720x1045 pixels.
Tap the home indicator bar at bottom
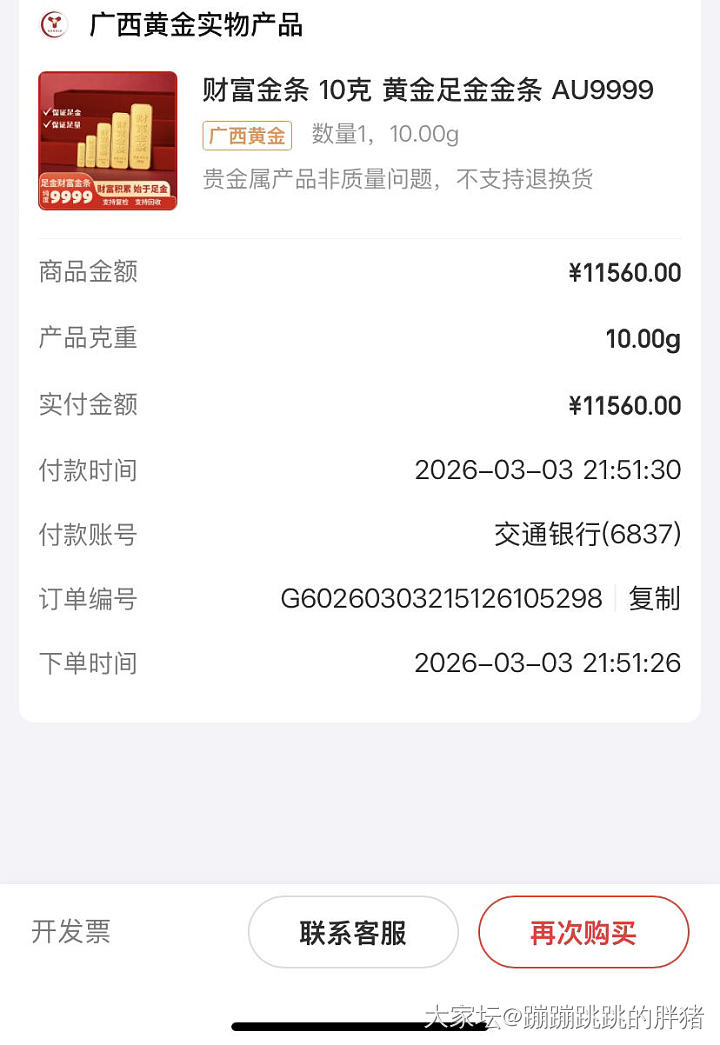[360, 1023]
